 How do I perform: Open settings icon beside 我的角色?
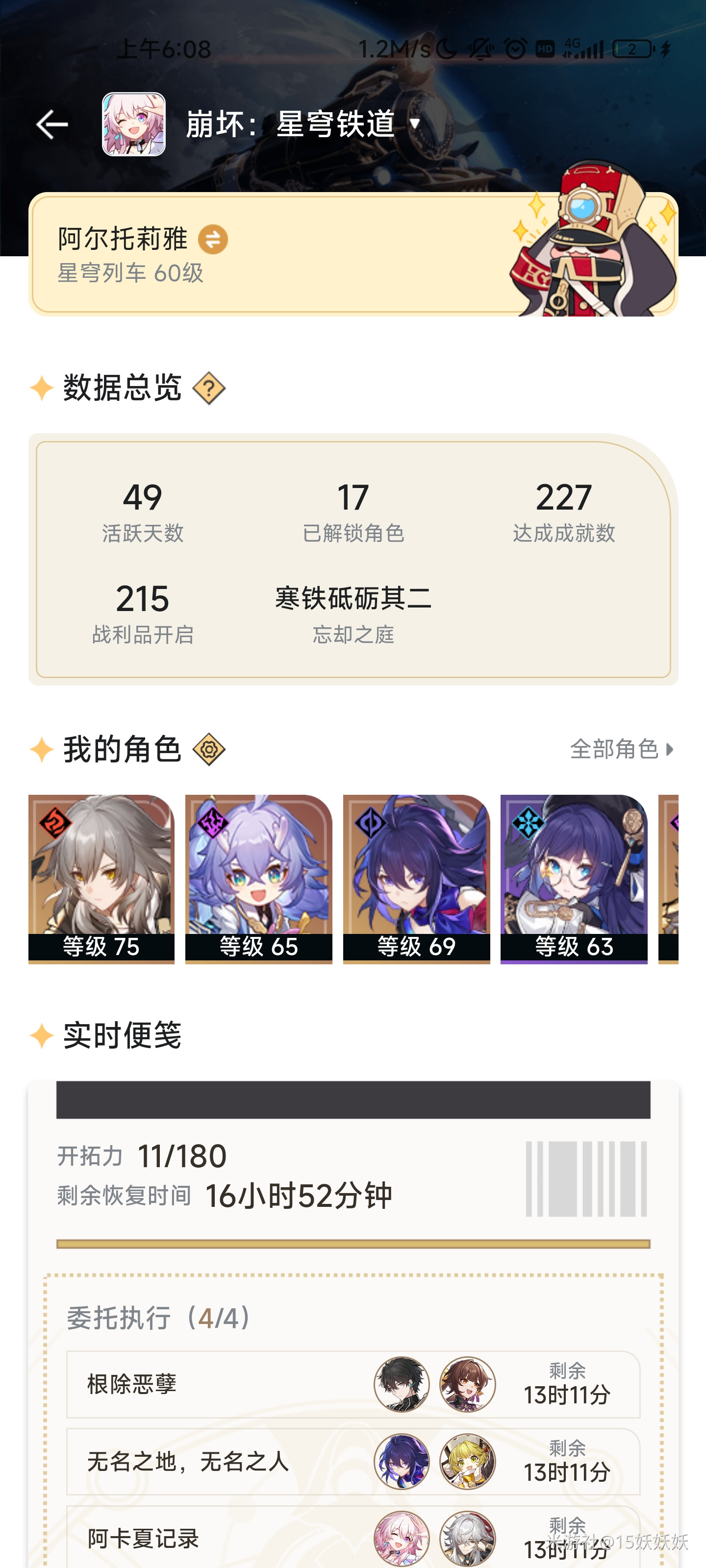pyautogui.click(x=209, y=749)
